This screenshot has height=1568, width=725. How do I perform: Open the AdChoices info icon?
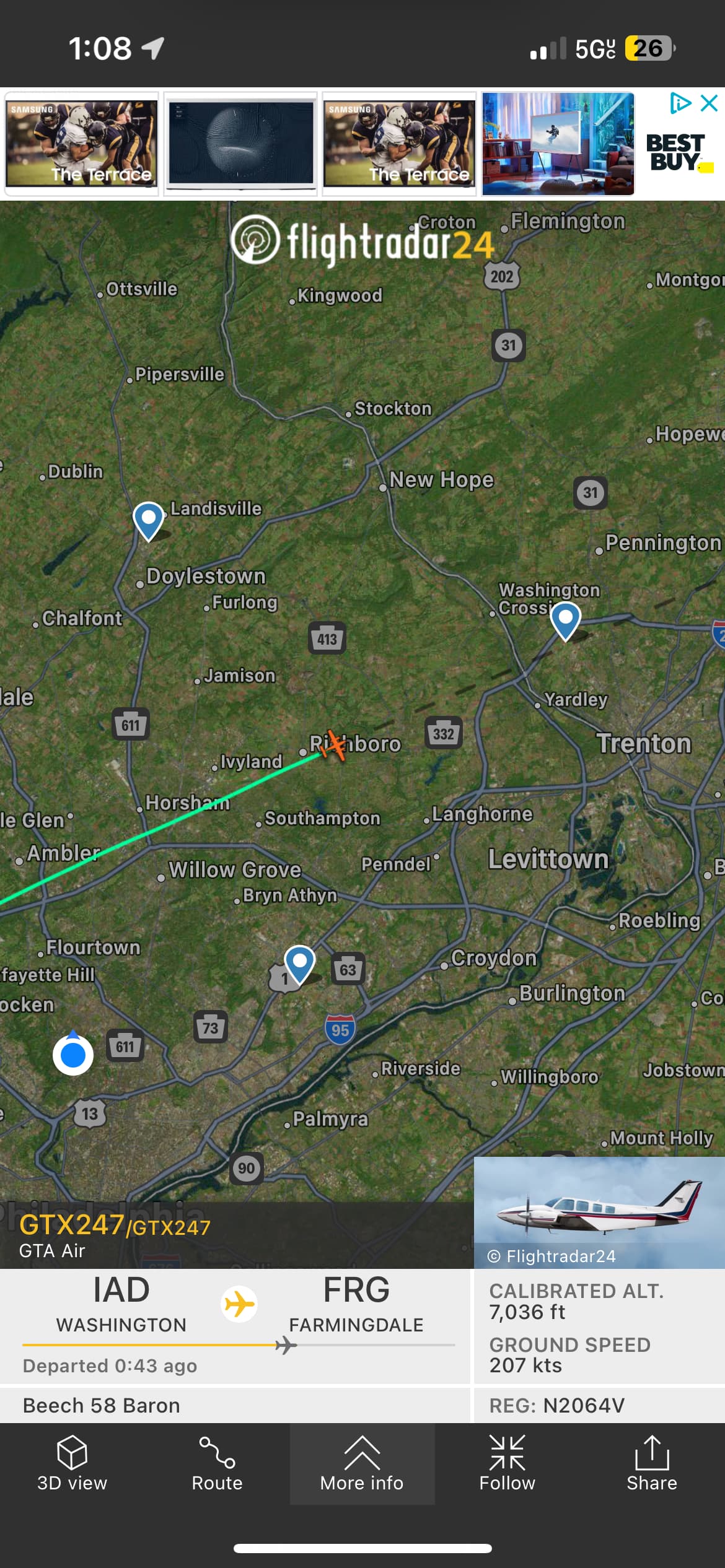click(680, 103)
